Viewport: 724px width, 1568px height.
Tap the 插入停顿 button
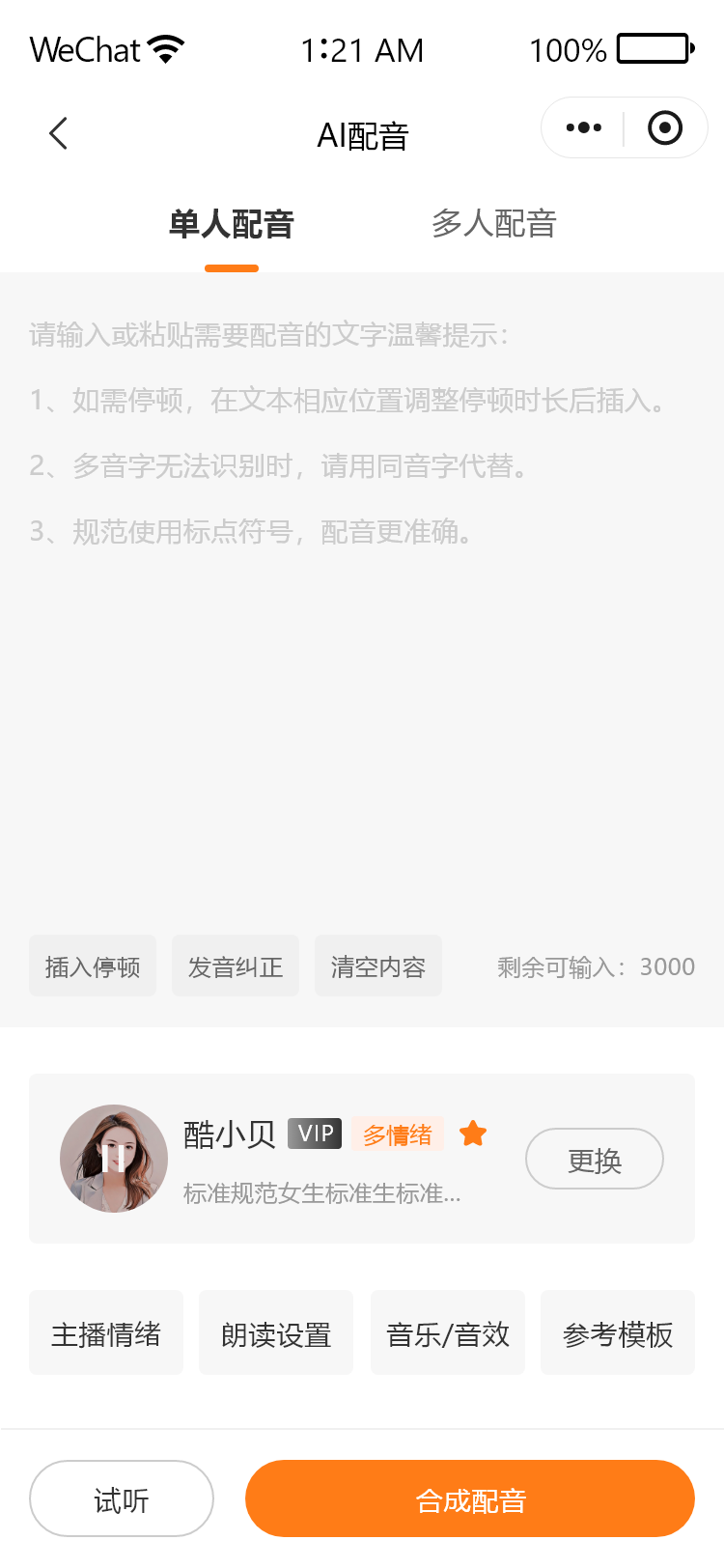tap(93, 966)
